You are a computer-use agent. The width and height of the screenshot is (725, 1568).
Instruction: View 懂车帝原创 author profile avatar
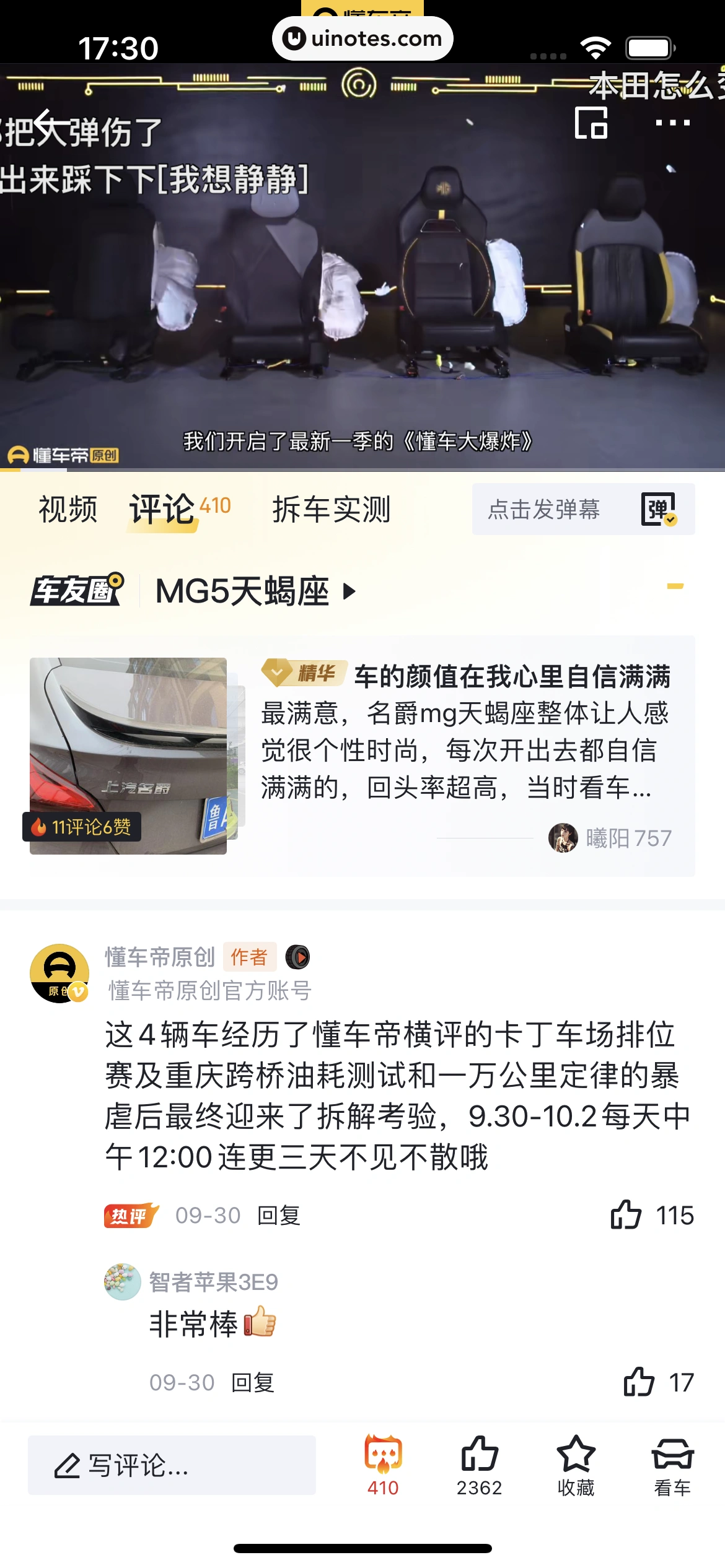pyautogui.click(x=59, y=973)
